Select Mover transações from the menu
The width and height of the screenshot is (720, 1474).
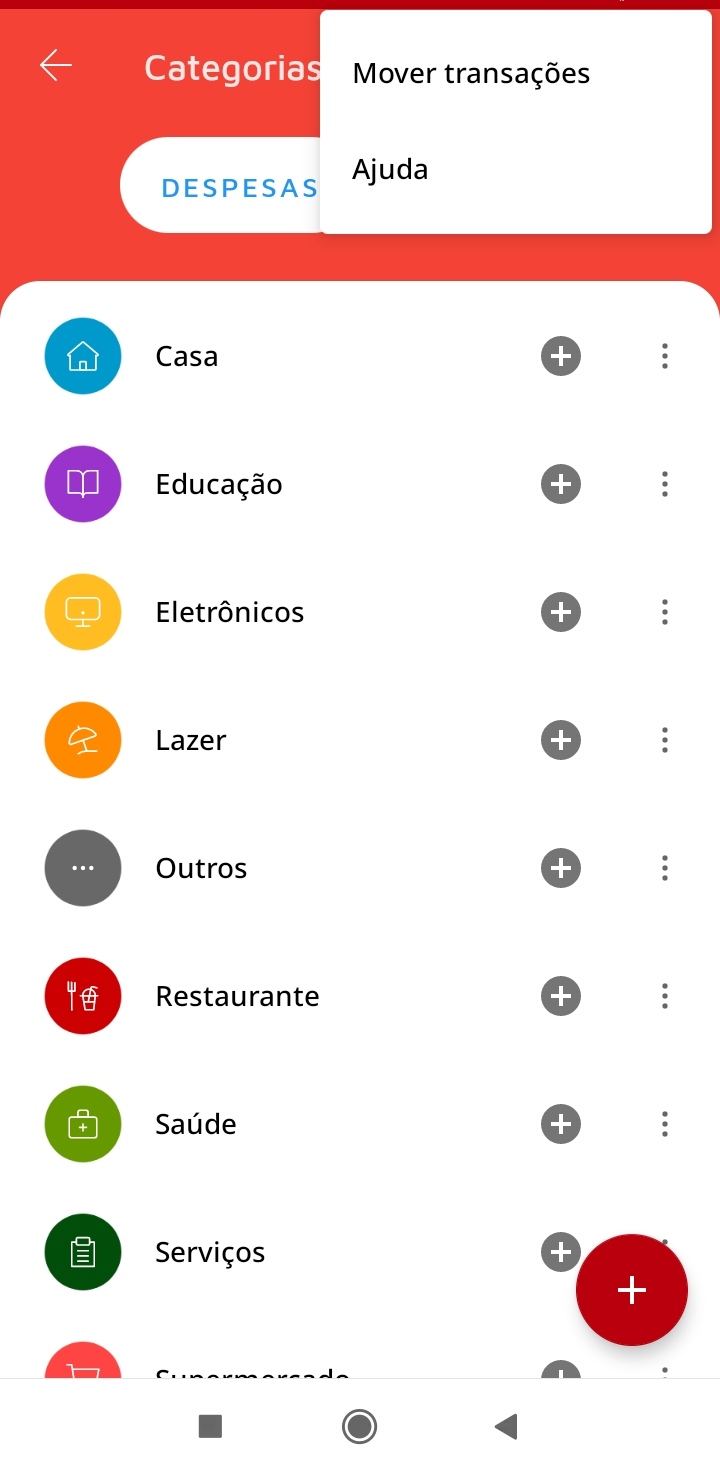471,74
